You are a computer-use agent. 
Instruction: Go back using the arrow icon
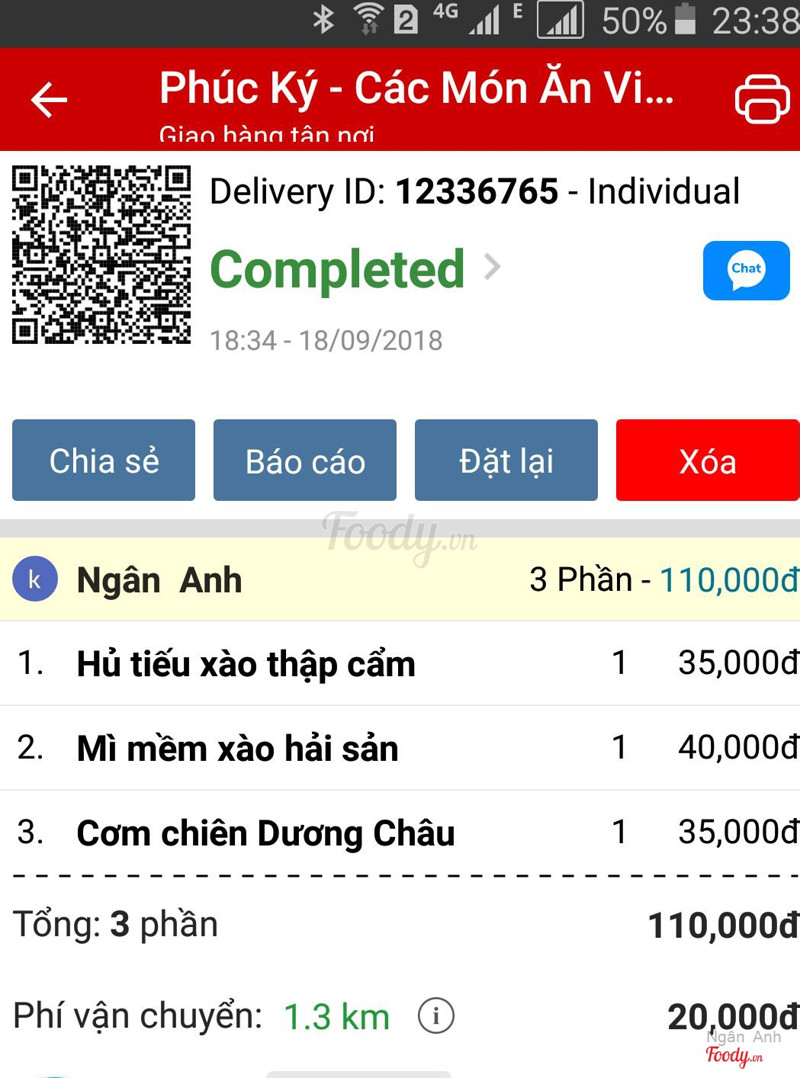click(x=48, y=99)
